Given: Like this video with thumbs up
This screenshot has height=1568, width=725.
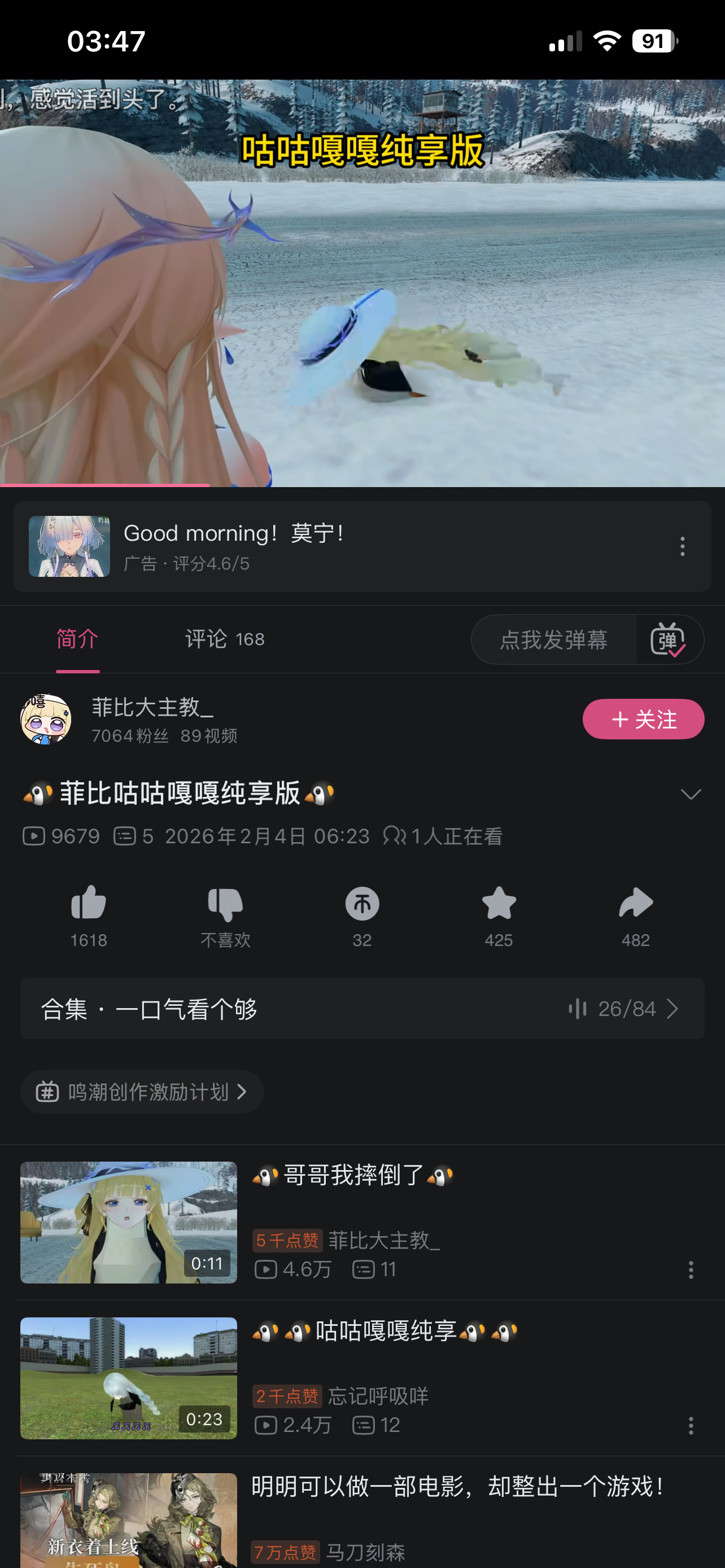Looking at the screenshot, I should click(89, 916).
